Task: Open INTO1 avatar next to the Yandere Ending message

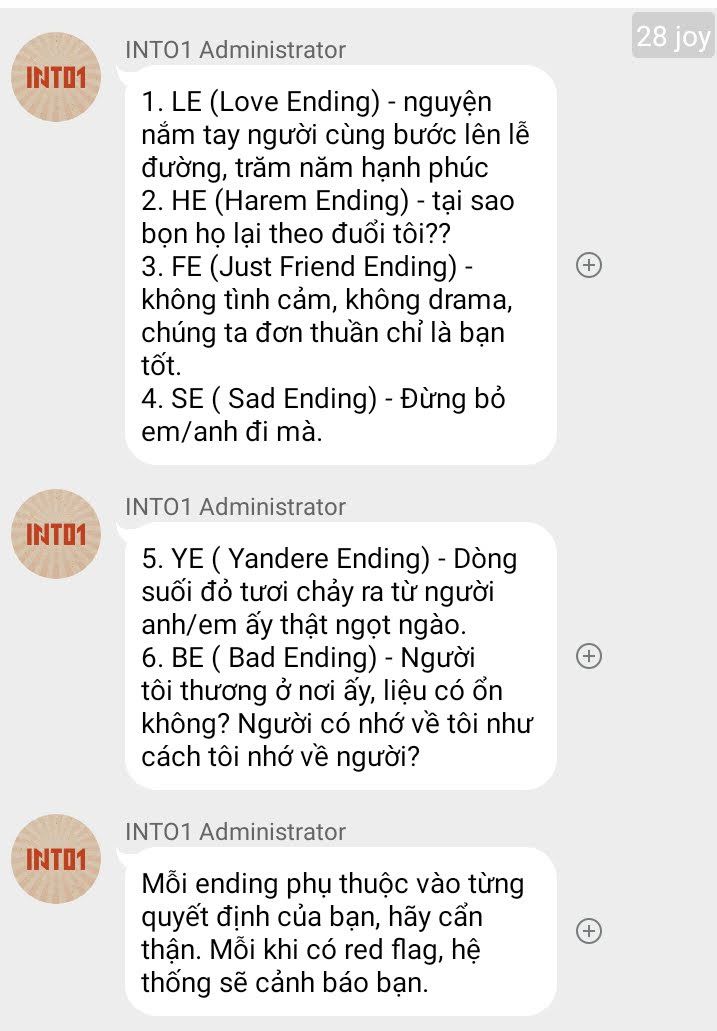Action: click(55, 534)
